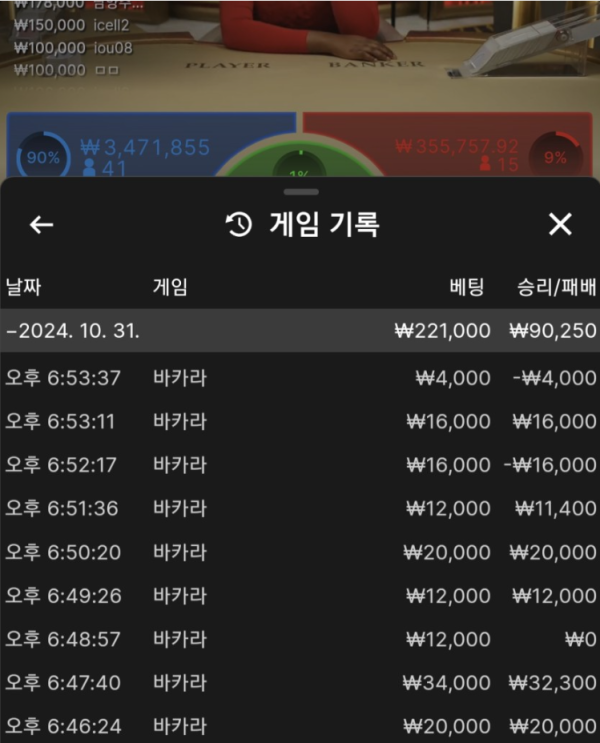Viewport: 600px width, 743px height.
Task: Collapse the 2024. 10. 31. date group
Action: click(x=300, y=331)
